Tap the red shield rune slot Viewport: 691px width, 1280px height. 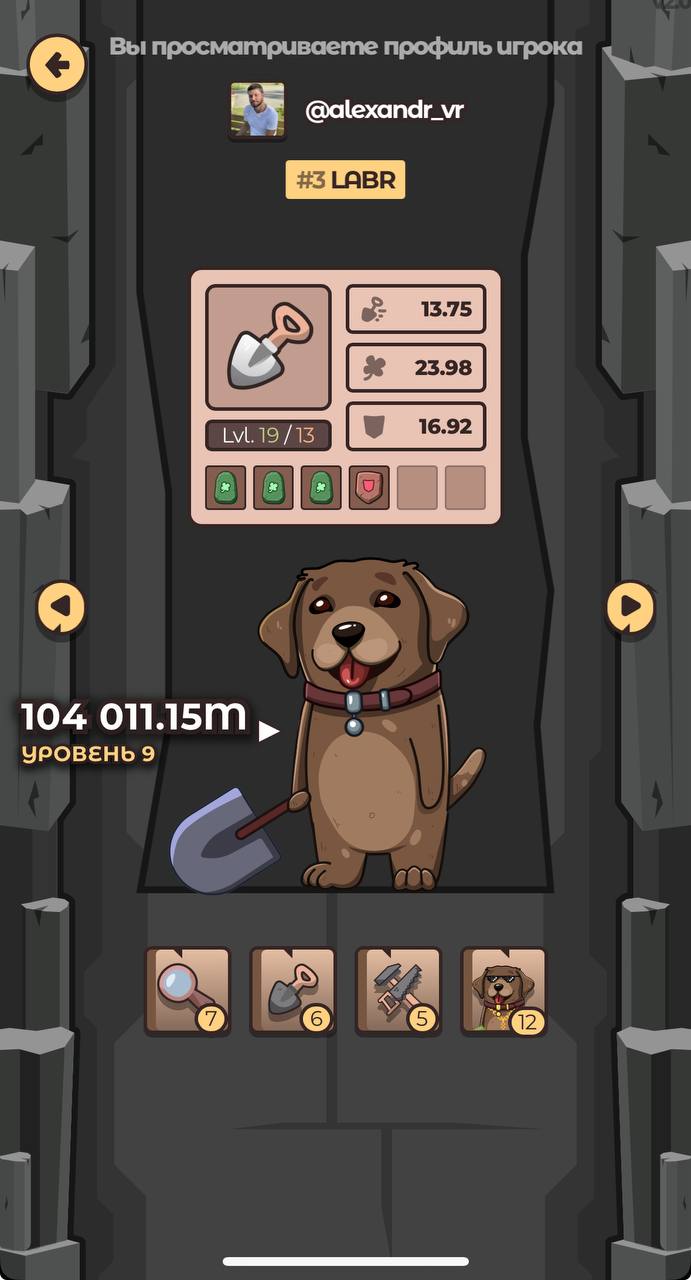point(369,488)
